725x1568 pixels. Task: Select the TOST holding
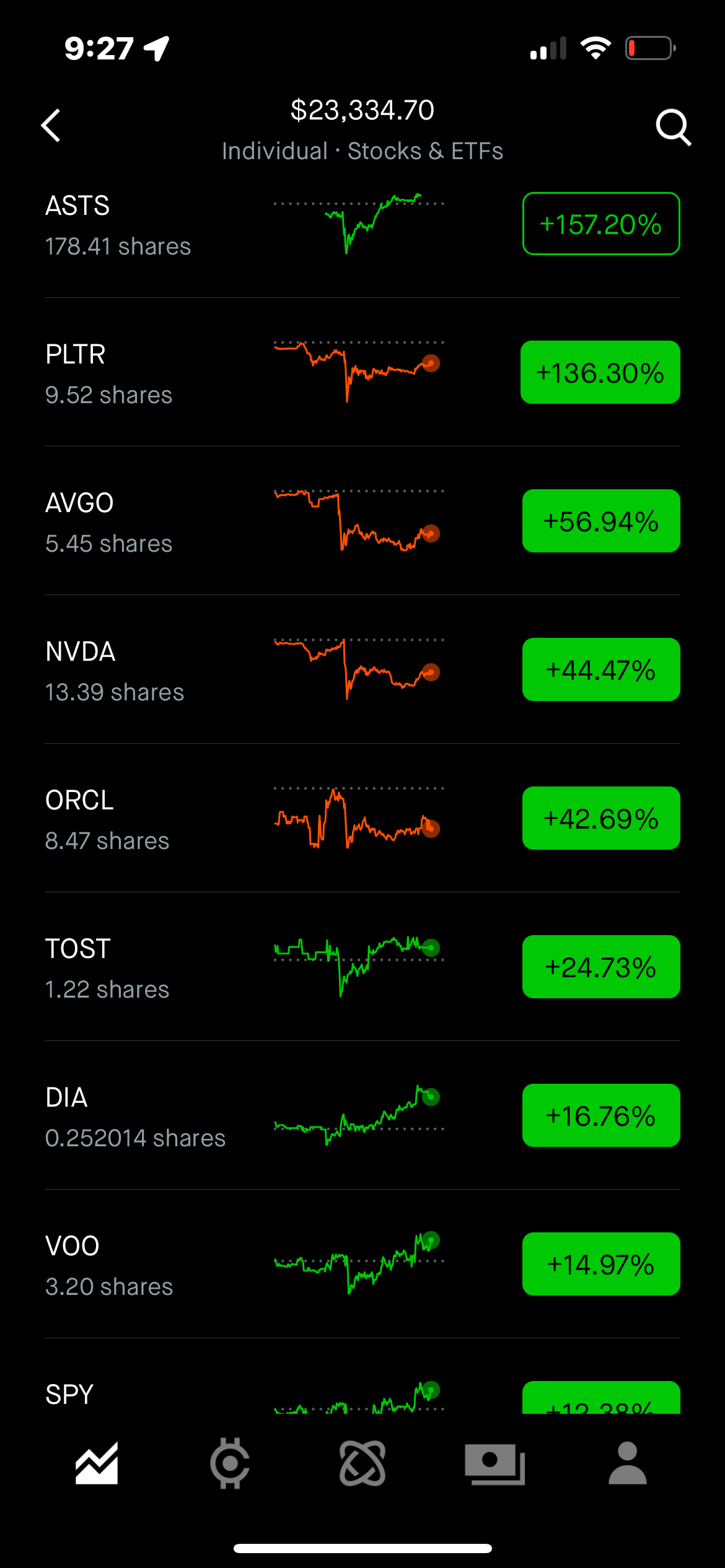[x=362, y=967]
